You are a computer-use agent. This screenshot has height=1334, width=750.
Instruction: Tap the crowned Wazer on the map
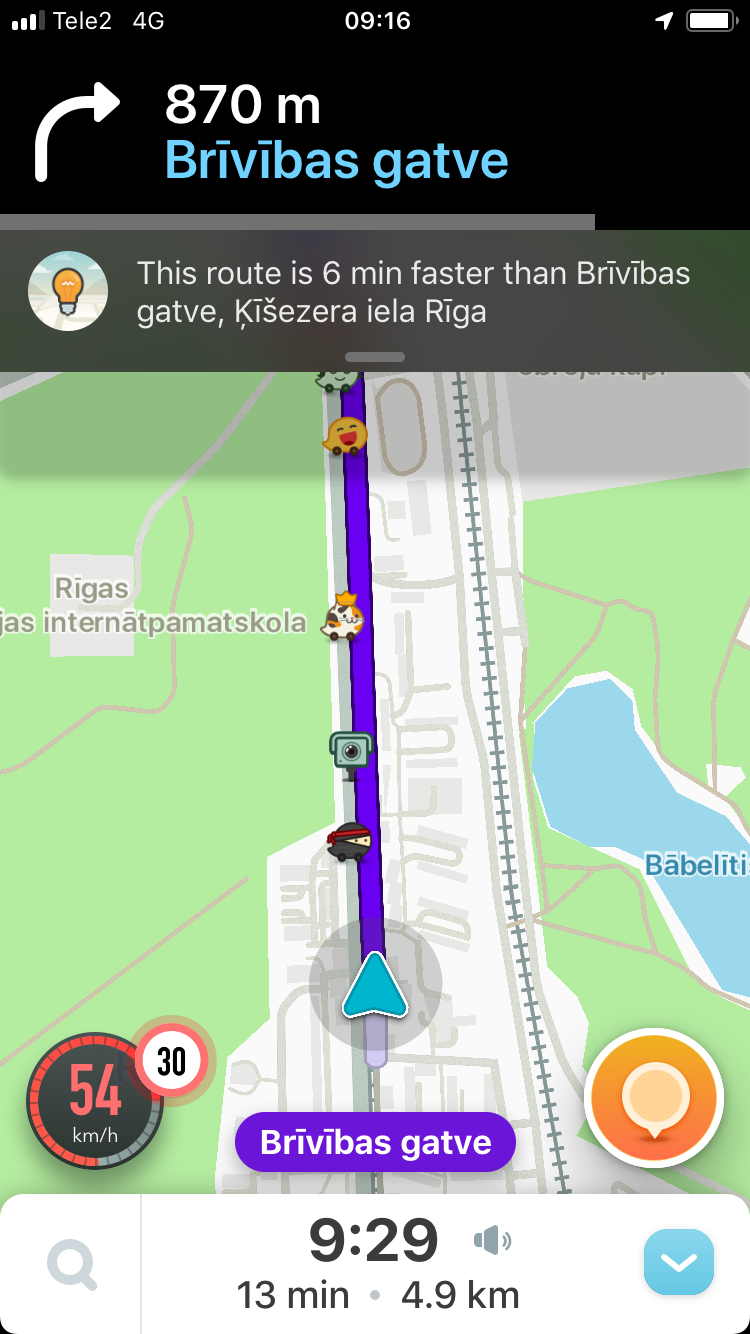(x=342, y=618)
